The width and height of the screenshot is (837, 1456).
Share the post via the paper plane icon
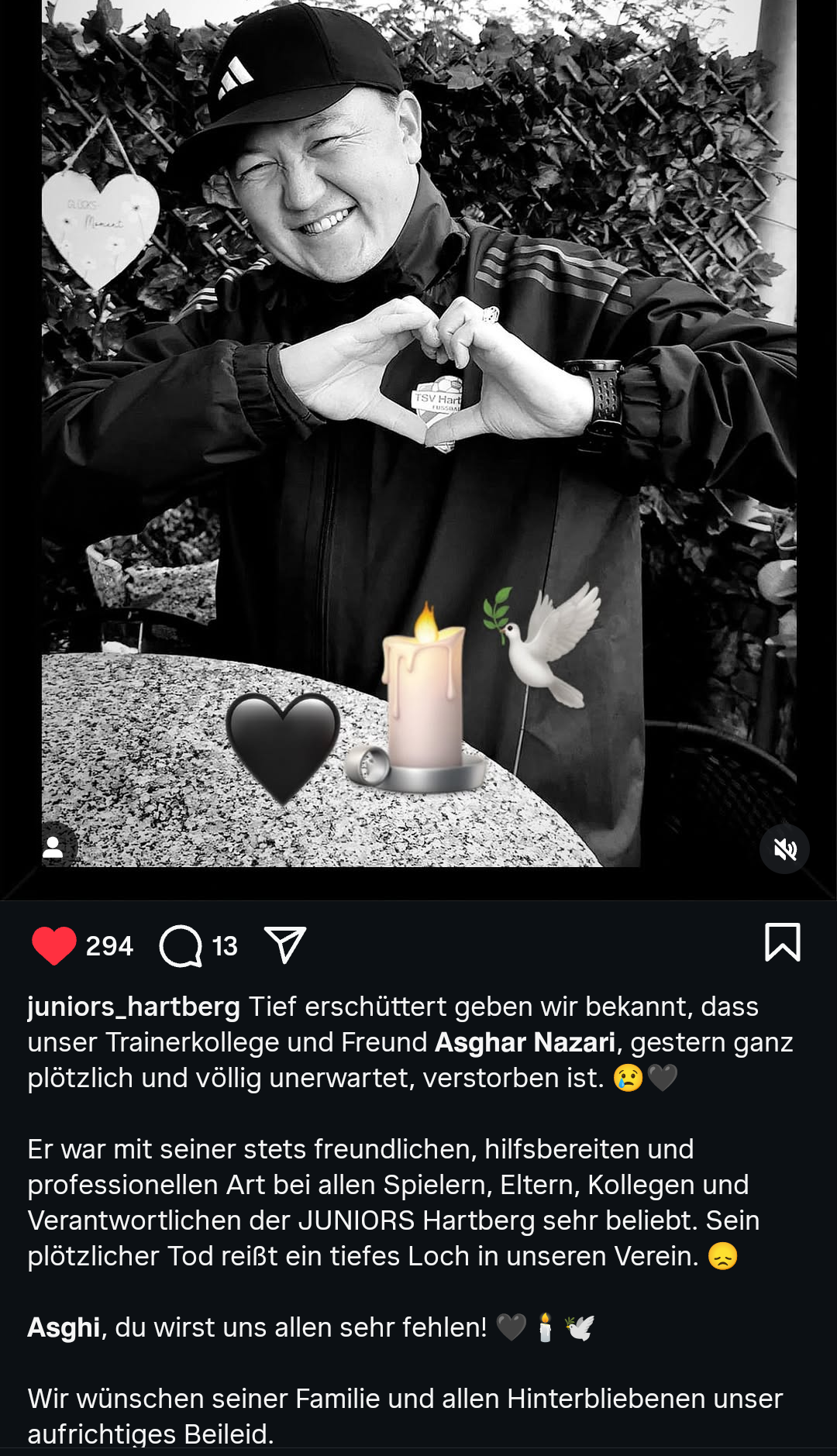pyautogui.click(x=285, y=945)
